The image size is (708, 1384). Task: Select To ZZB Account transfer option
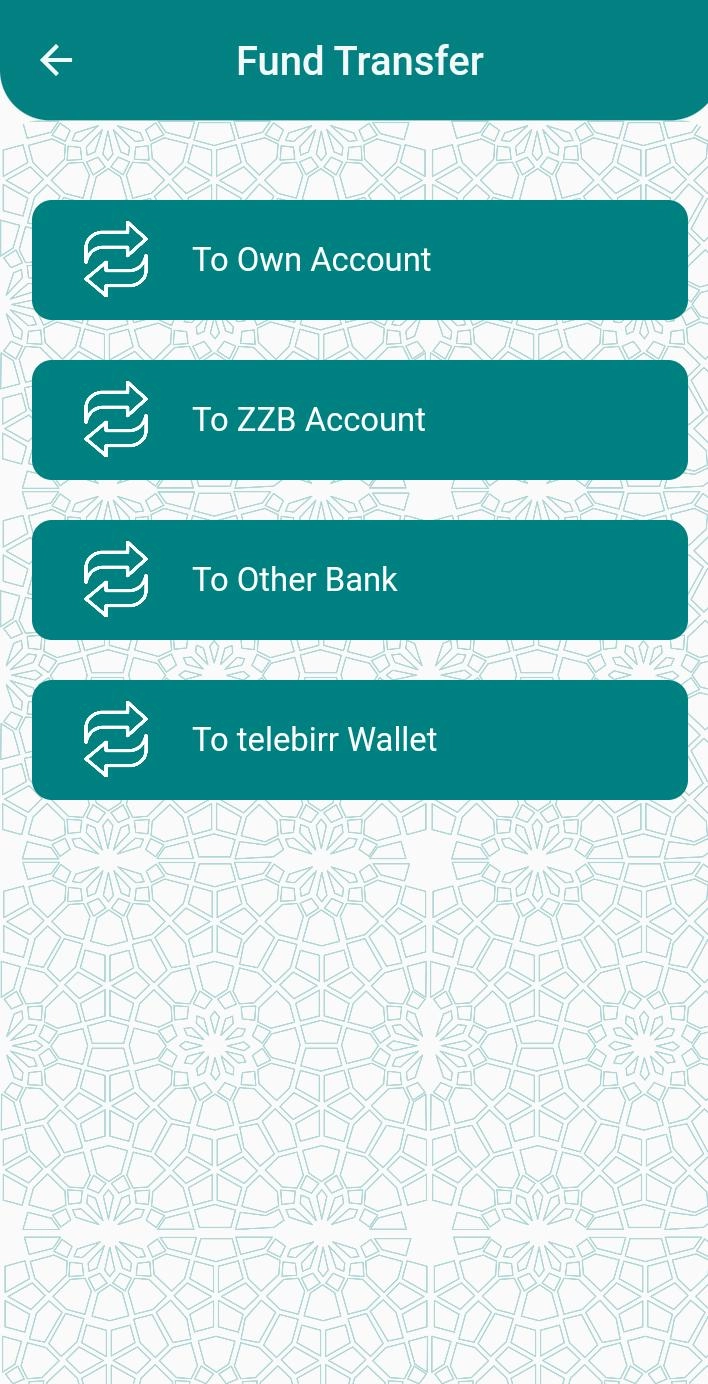coord(359,420)
